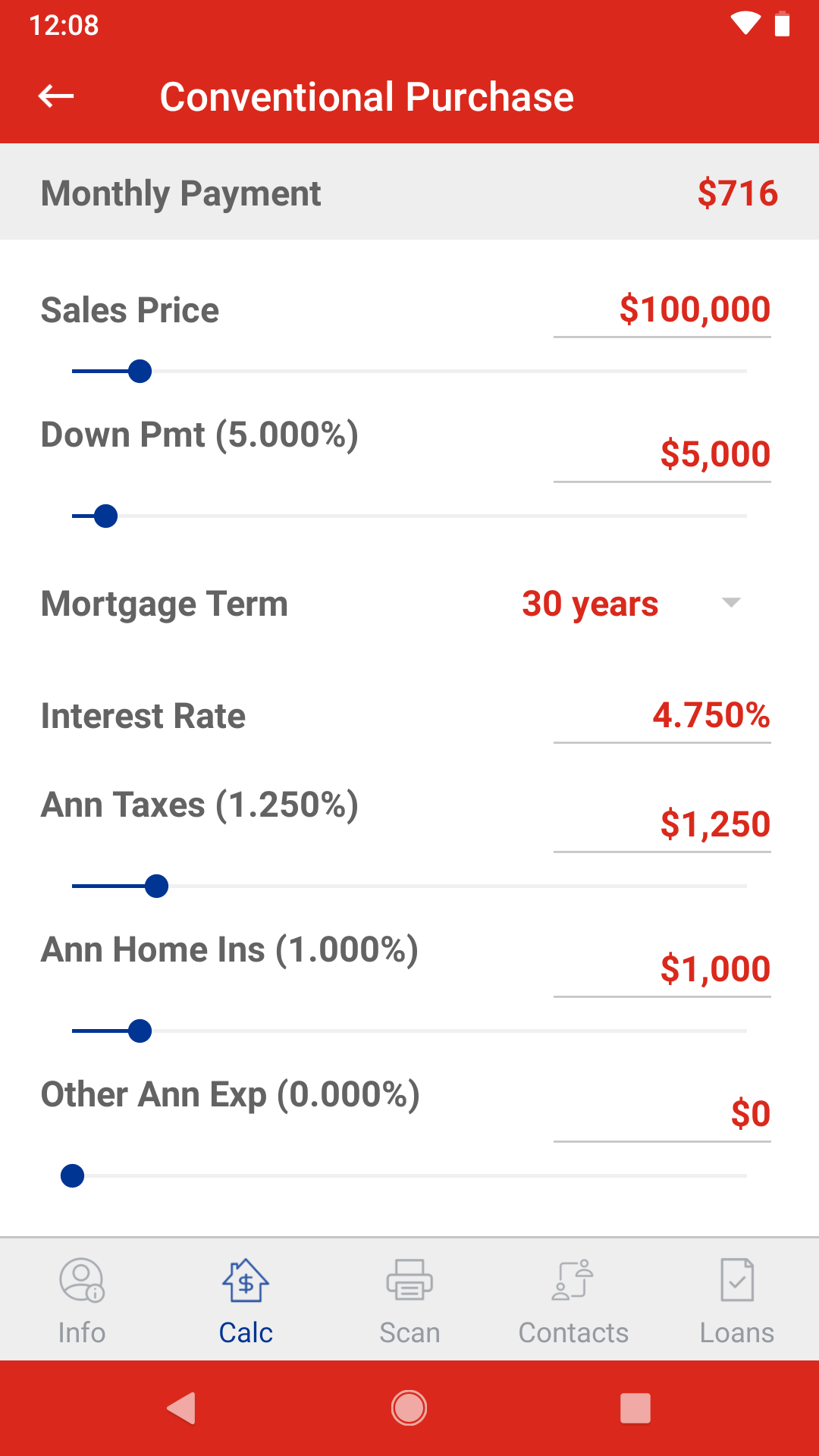
Task: Edit the Down Pmt amount field
Action: point(662,455)
